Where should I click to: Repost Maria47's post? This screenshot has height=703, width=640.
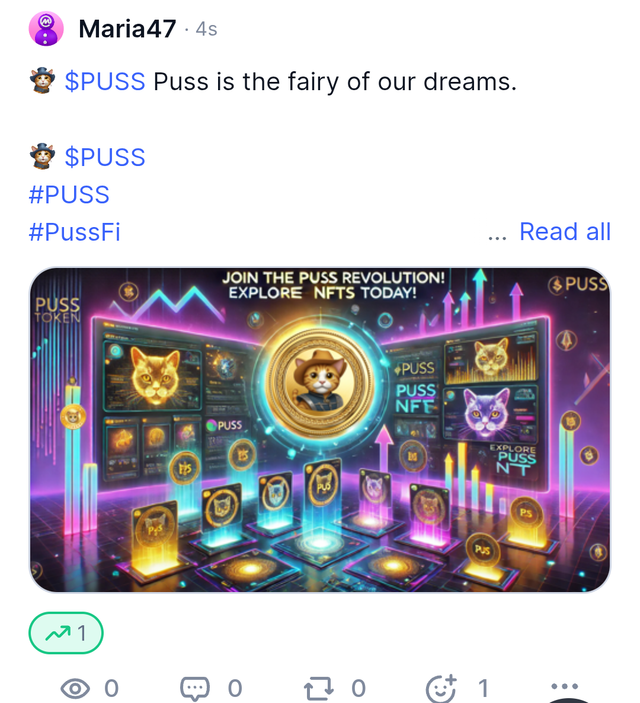click(x=320, y=688)
